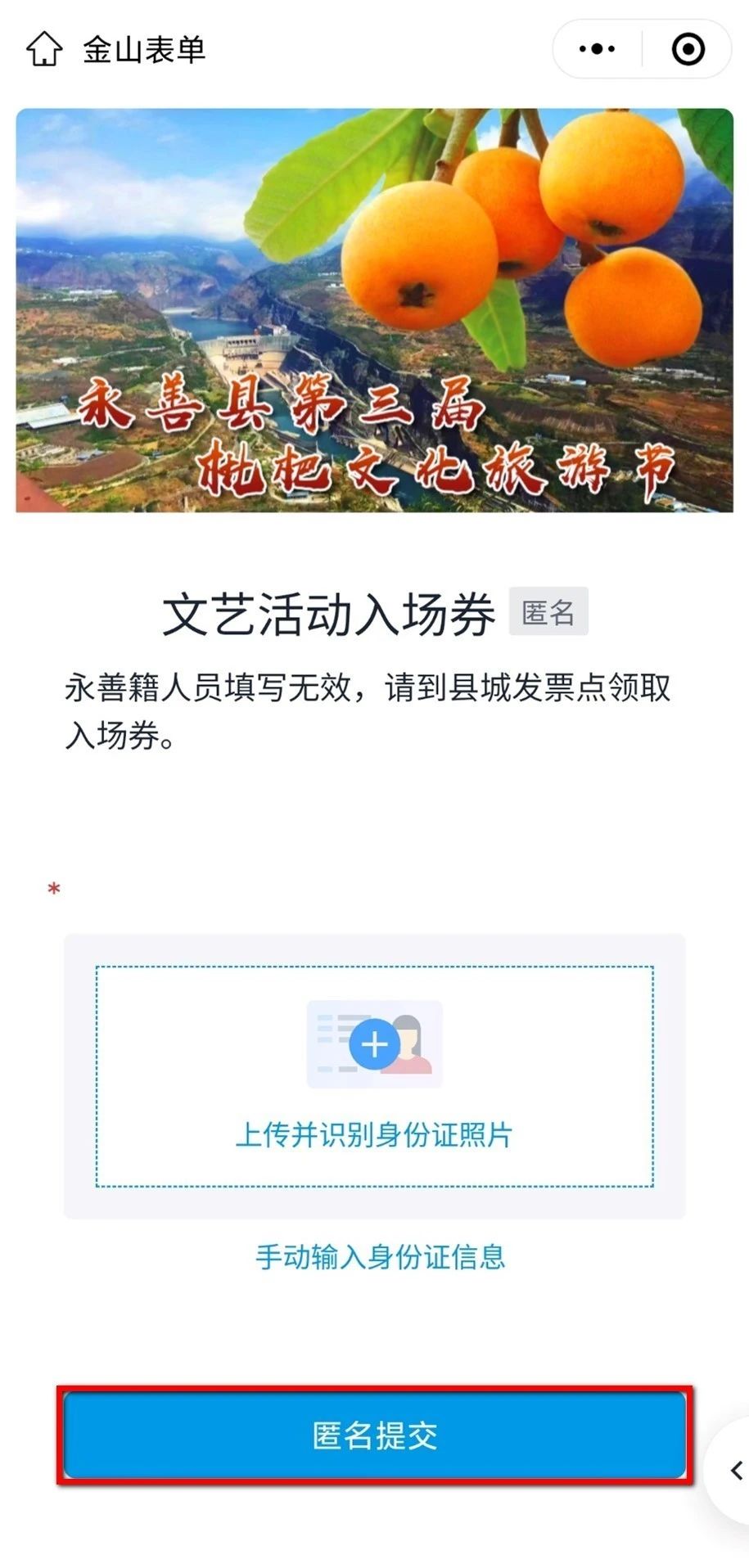Screen dimensions: 749x1568
Task: Choose 手动输入身份证信息 link
Action: click(380, 1256)
